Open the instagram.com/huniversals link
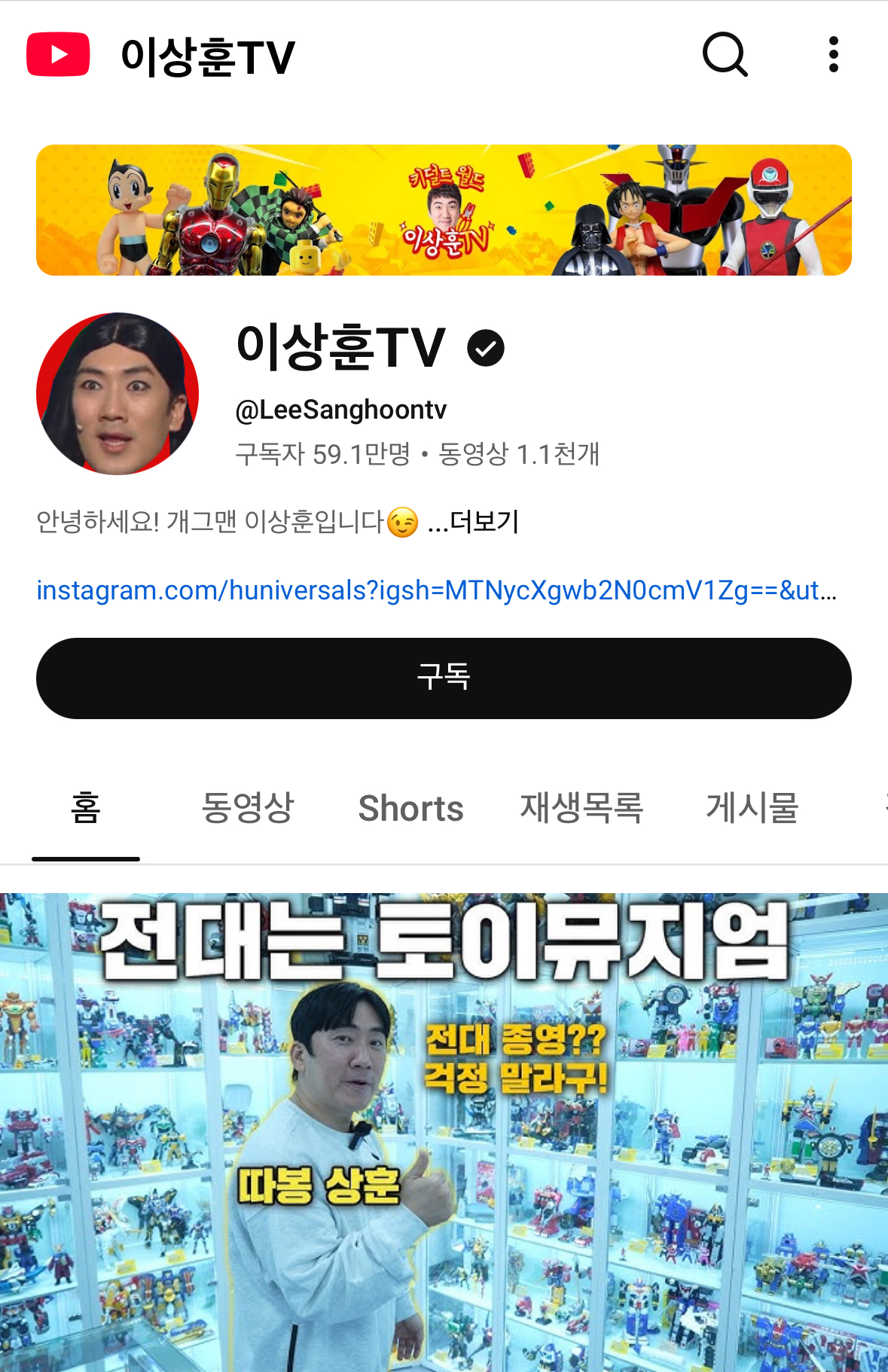 [x=436, y=590]
